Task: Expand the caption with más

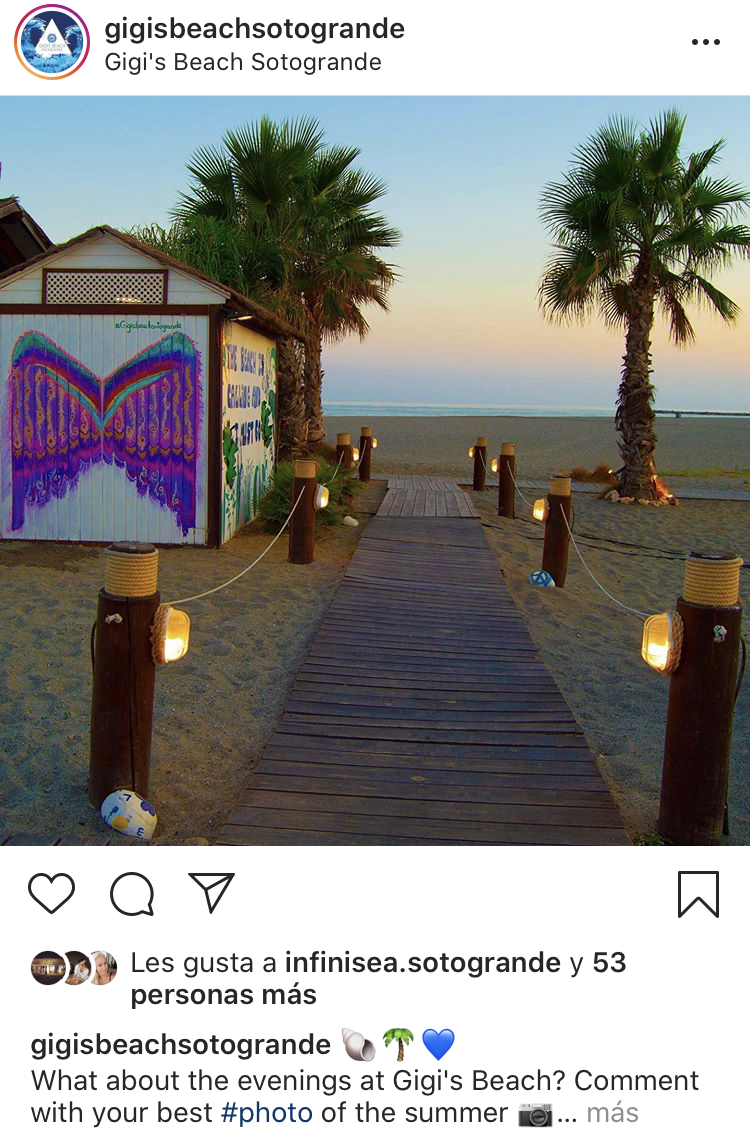Action: tap(612, 1112)
